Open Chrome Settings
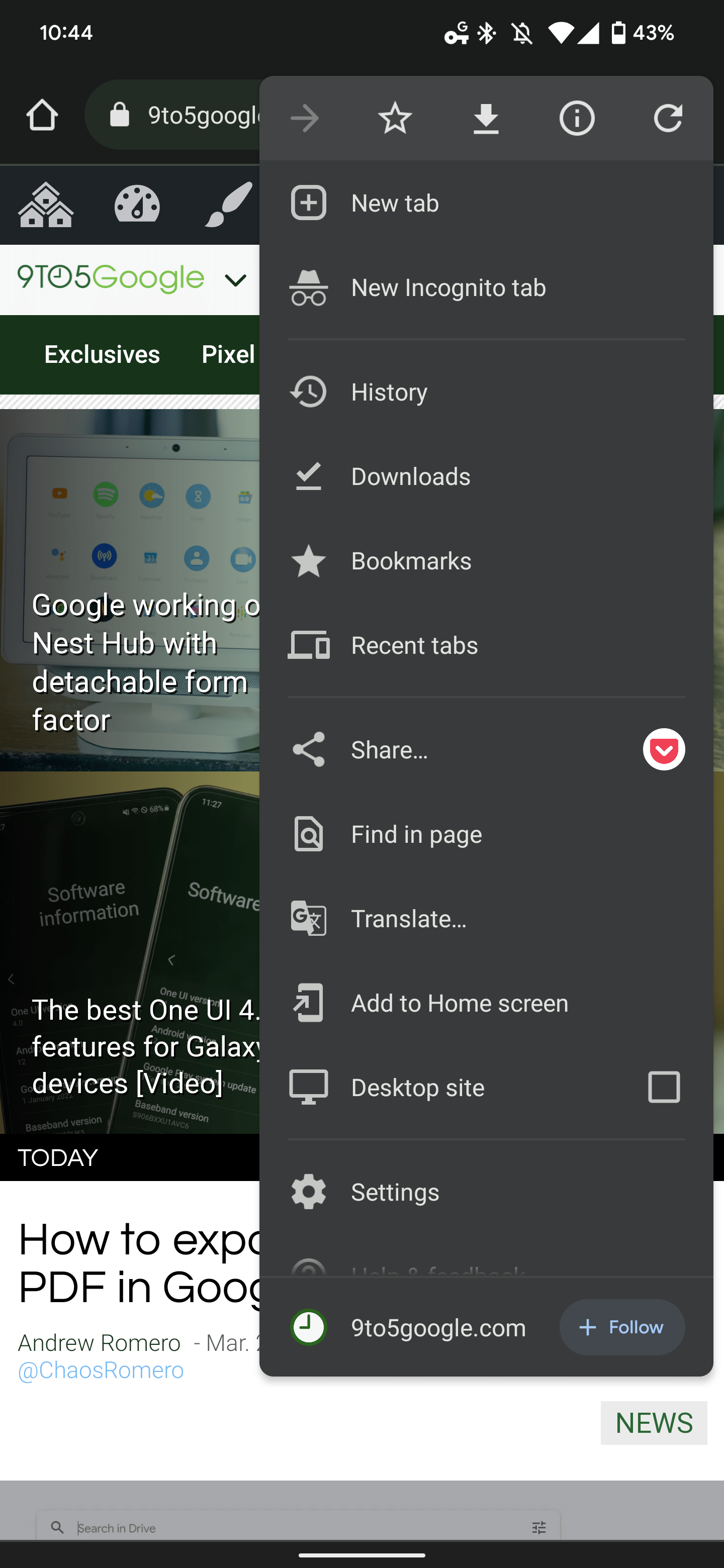The image size is (724, 1568). click(395, 1192)
